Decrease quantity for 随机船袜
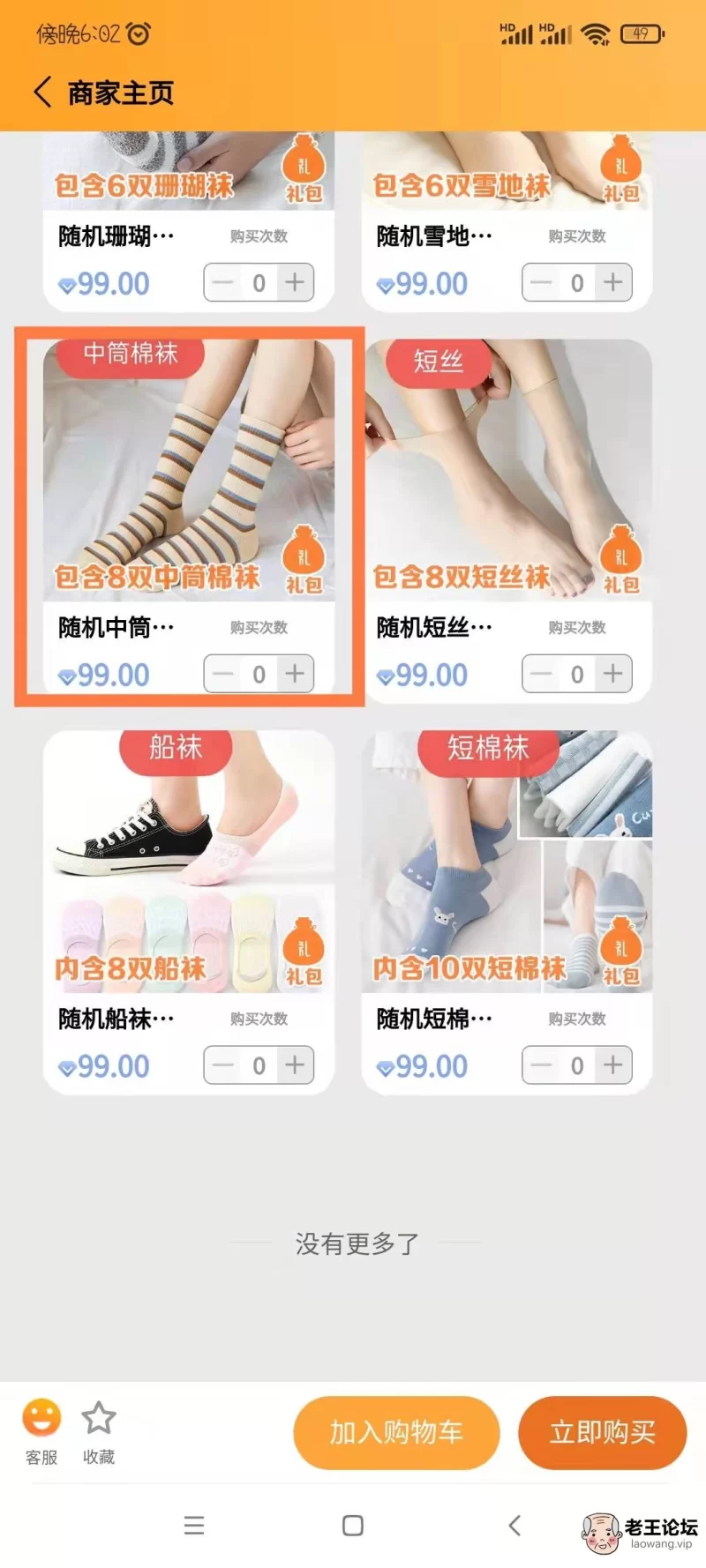 (222, 1065)
